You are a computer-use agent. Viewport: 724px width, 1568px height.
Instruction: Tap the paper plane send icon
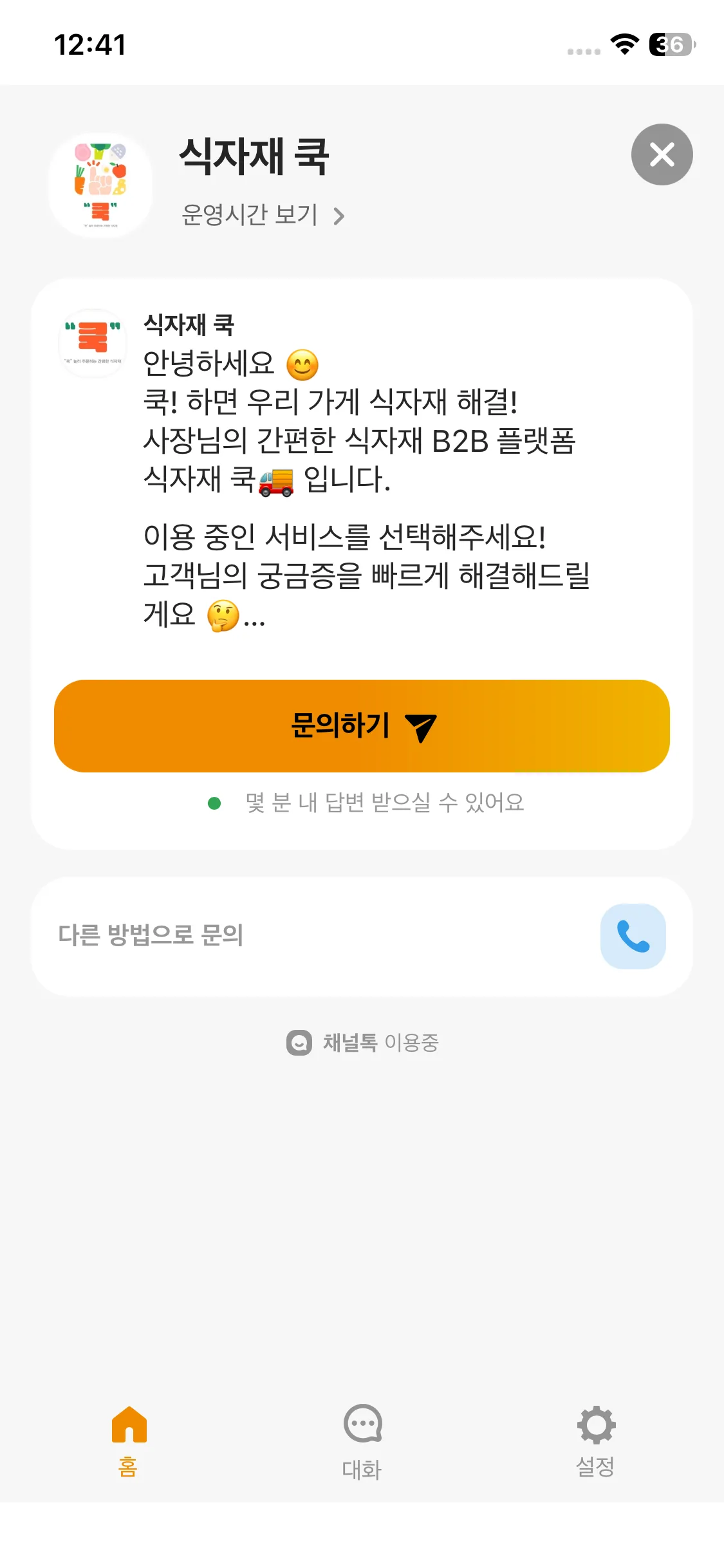pos(421,728)
